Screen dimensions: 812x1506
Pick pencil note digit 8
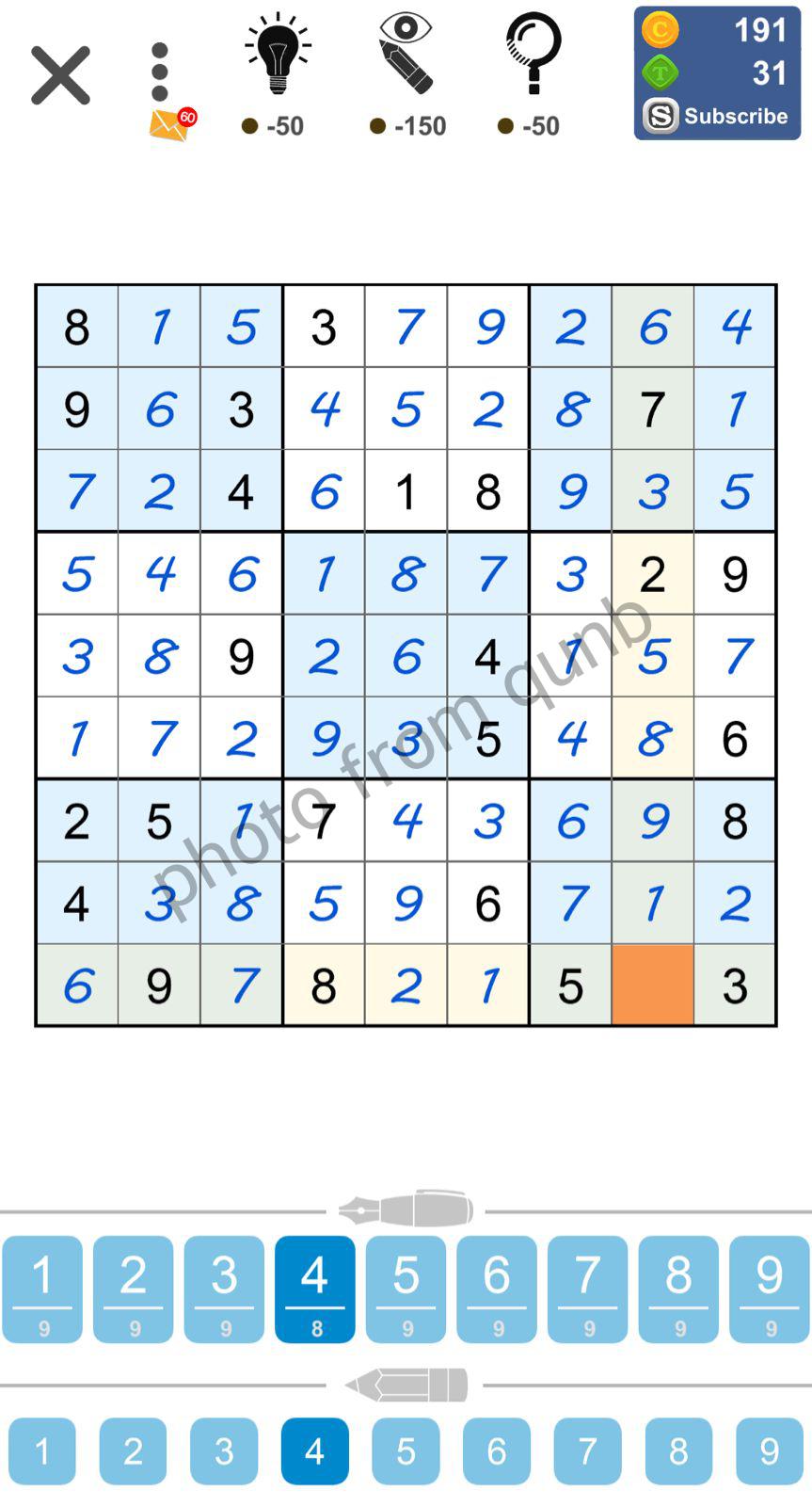[x=678, y=1450]
